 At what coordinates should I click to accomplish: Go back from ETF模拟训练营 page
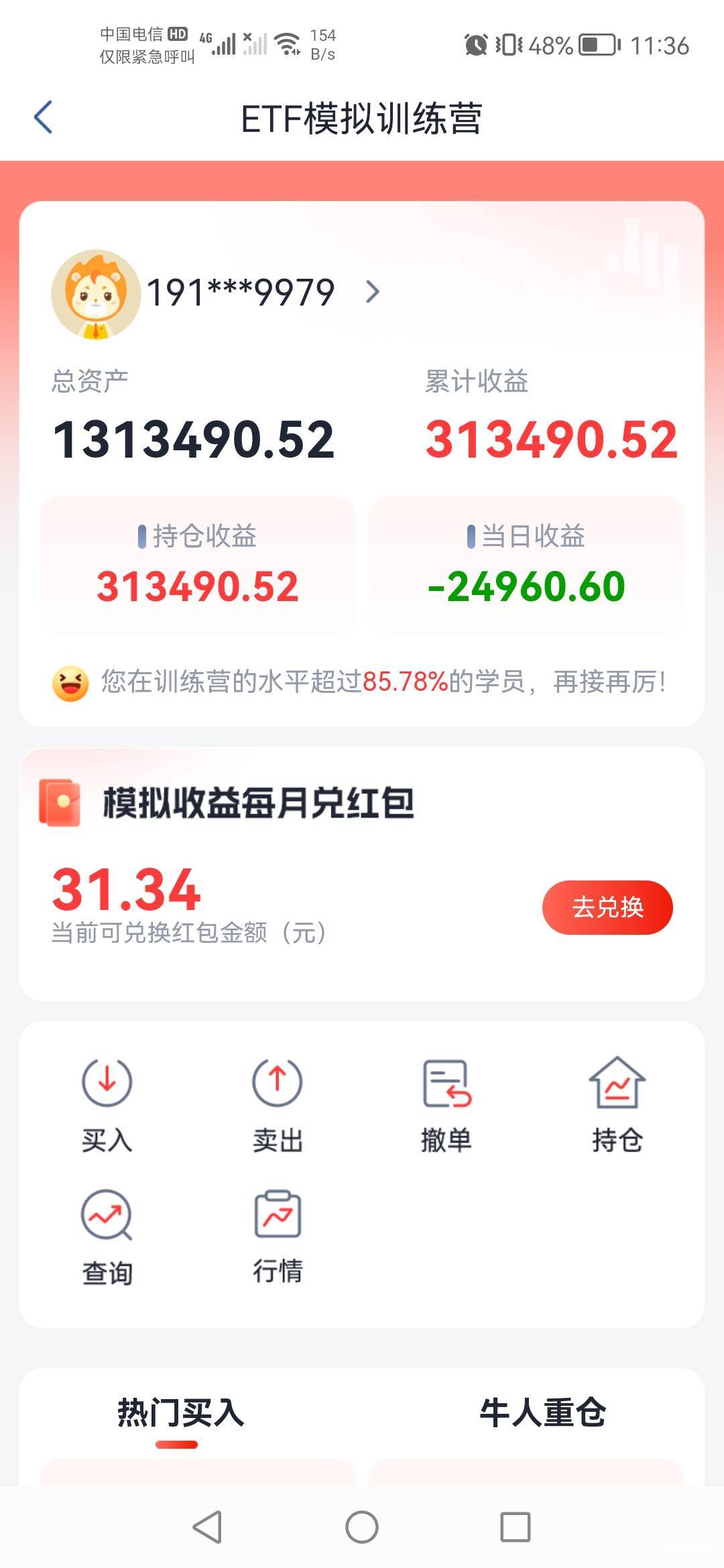pos(44,118)
